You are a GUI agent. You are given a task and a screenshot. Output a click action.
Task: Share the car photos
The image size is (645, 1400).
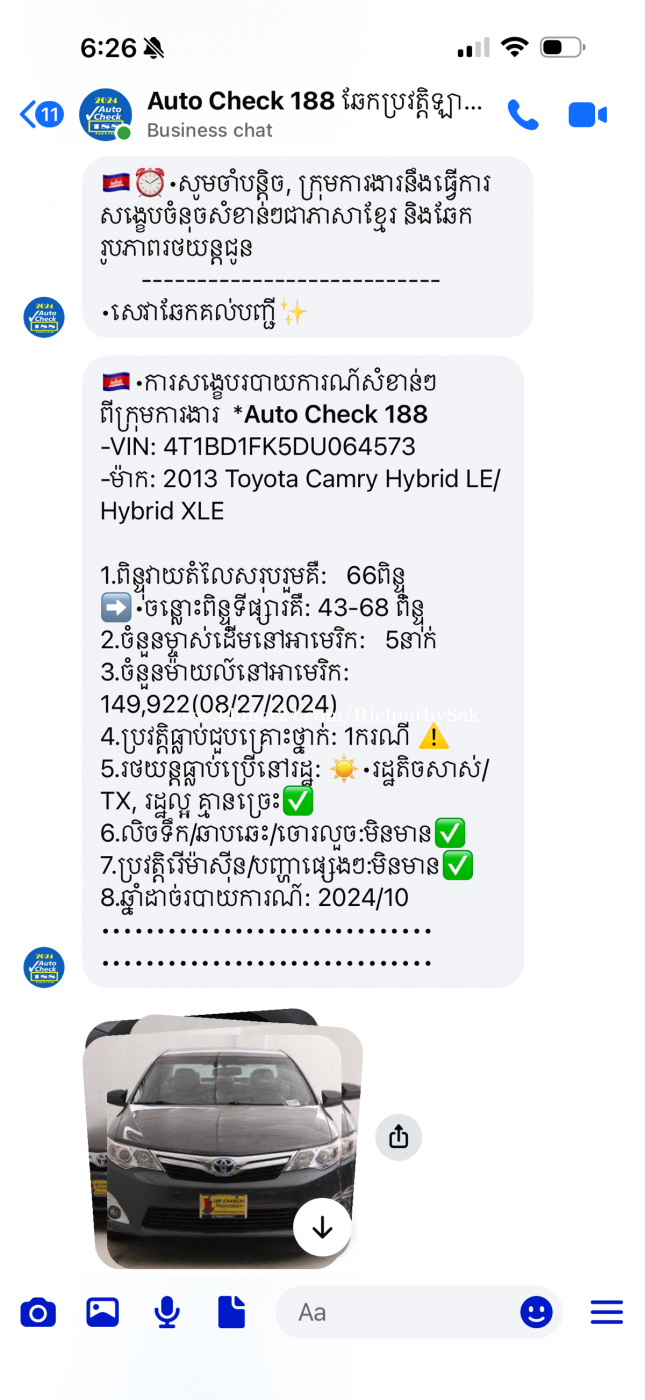pos(398,1137)
